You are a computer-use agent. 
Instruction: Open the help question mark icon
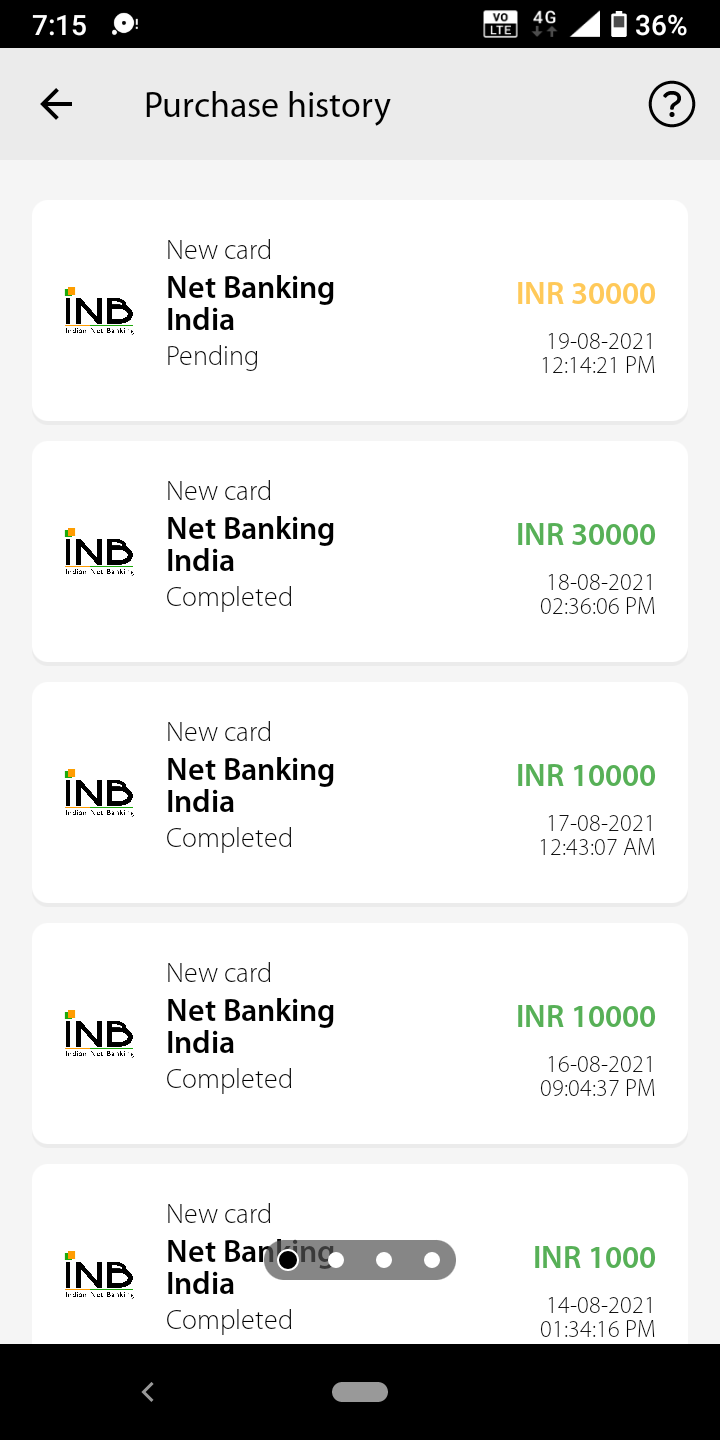(671, 105)
